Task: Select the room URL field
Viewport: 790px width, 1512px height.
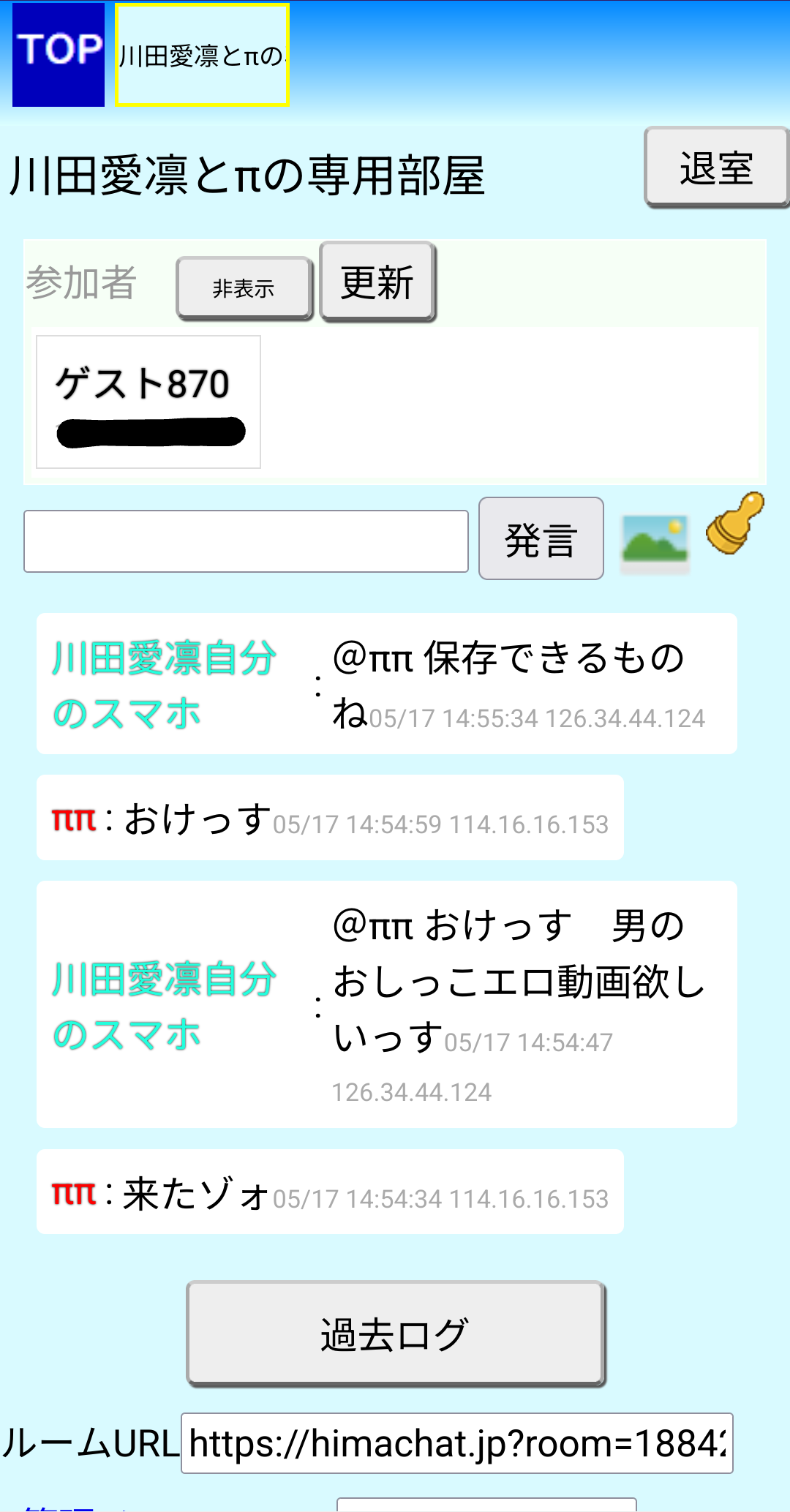Action: point(457,1443)
